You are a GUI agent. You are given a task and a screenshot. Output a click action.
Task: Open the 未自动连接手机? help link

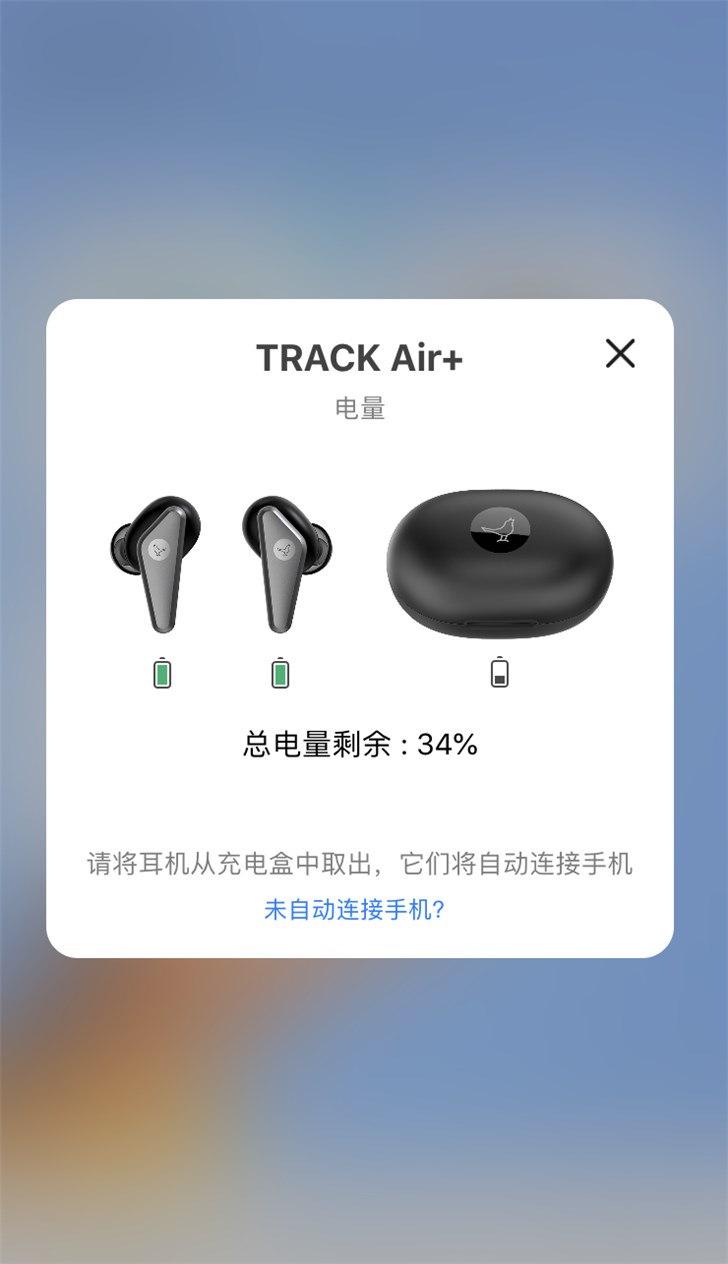click(x=354, y=910)
